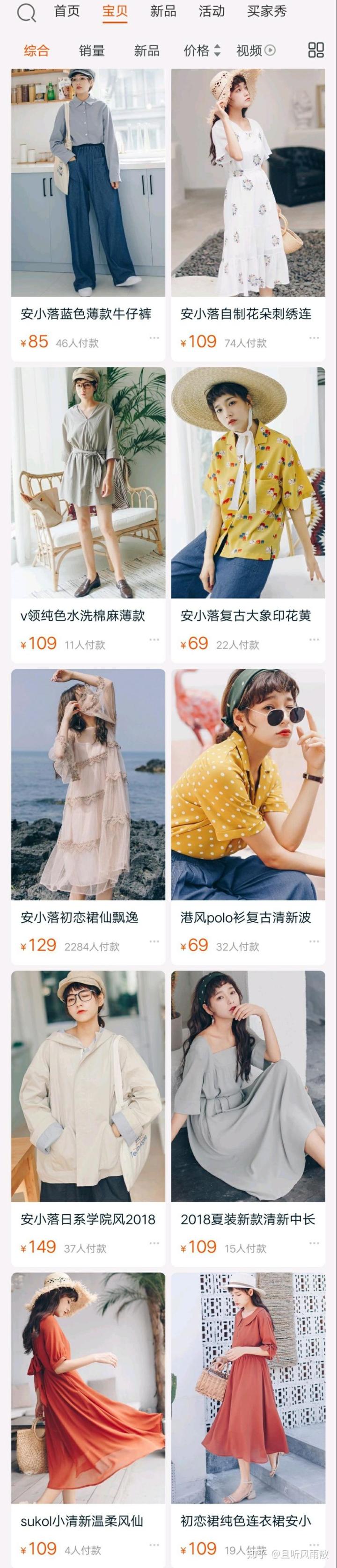Viewport: 337px width, 1568px height.
Task: Open 安小落复古大象印花黄 shirt
Action: point(248,483)
